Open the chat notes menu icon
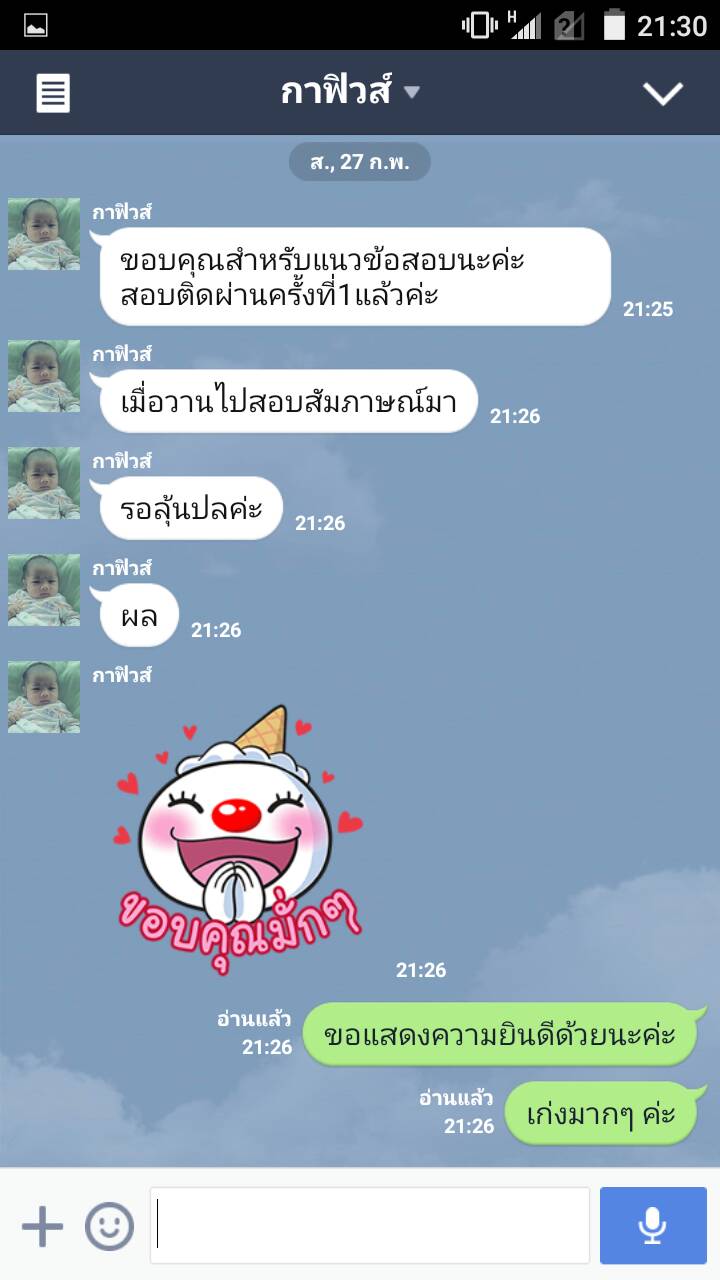Screen dimensions: 720x1280 53,94
